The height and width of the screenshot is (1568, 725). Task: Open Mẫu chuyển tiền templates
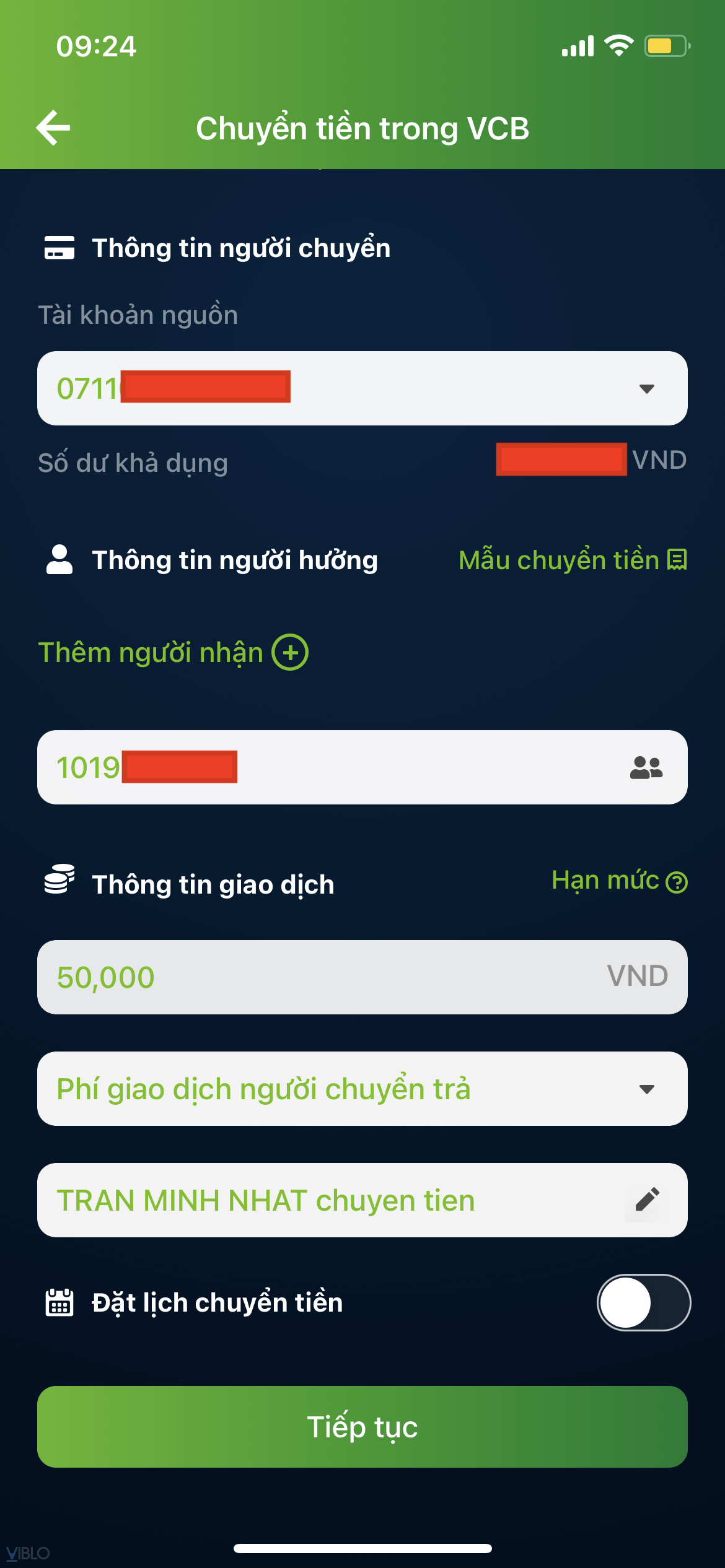click(572, 560)
